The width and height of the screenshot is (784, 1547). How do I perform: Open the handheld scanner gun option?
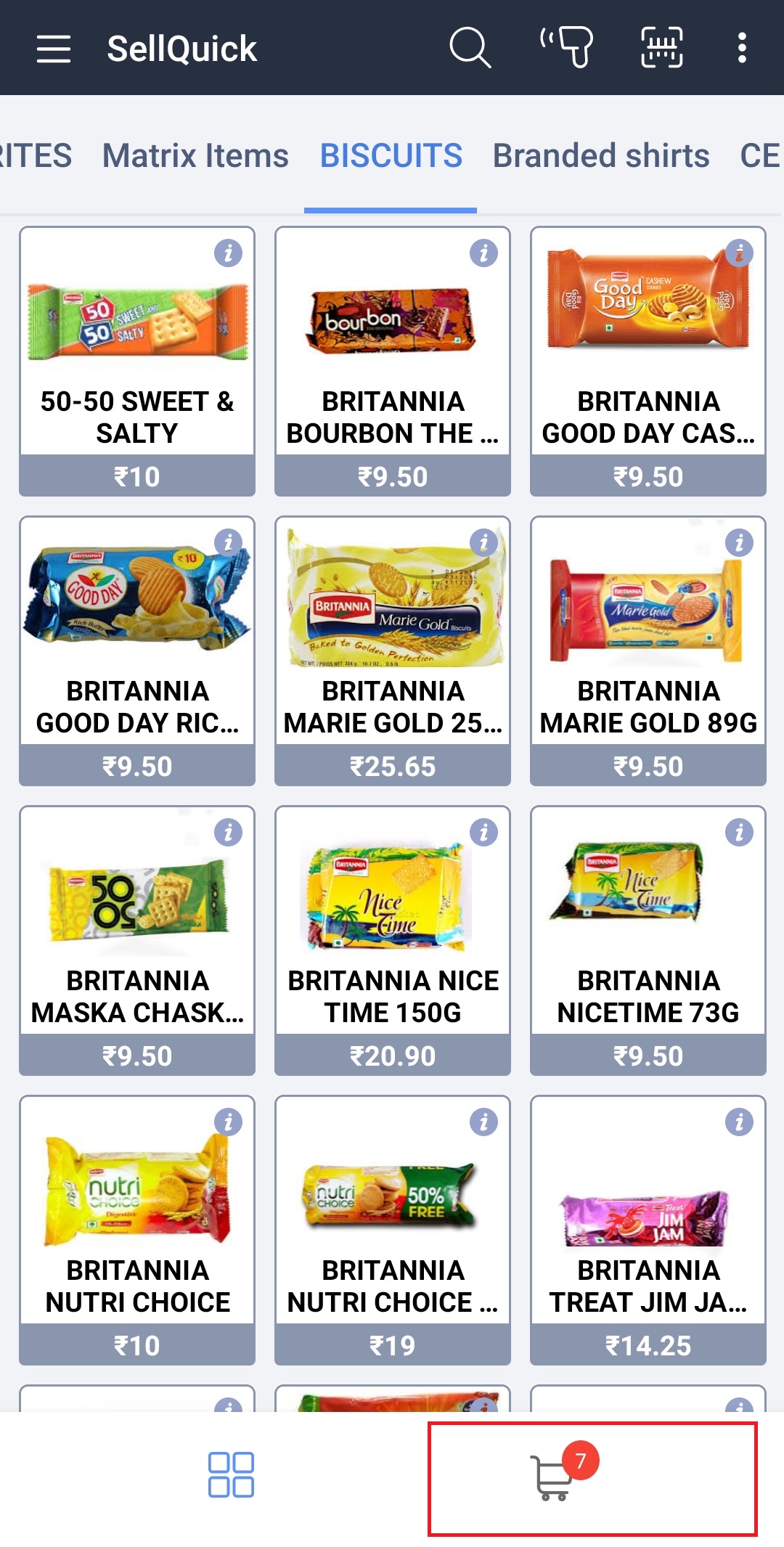point(567,47)
